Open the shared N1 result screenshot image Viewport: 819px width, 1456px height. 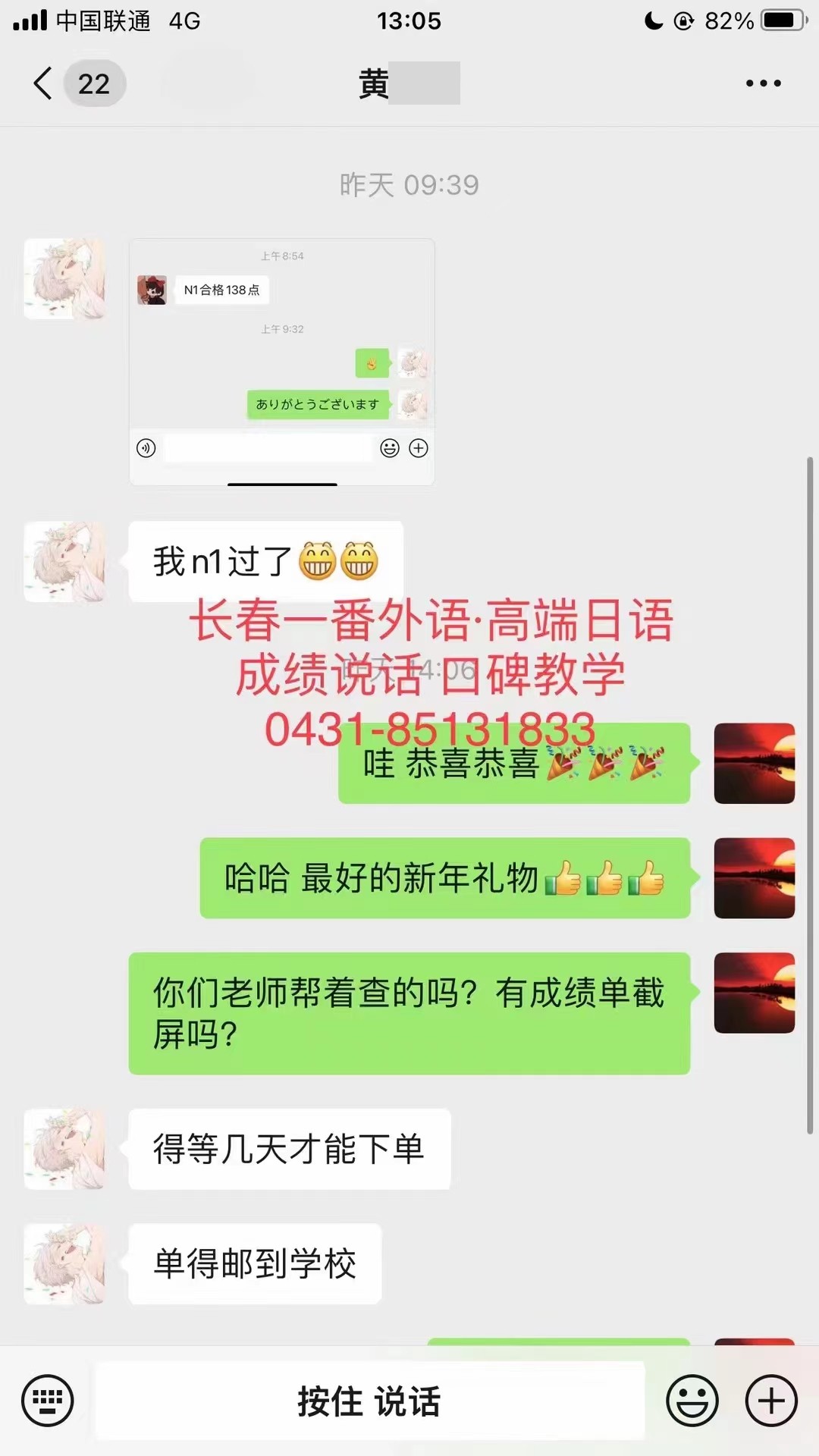click(x=281, y=362)
